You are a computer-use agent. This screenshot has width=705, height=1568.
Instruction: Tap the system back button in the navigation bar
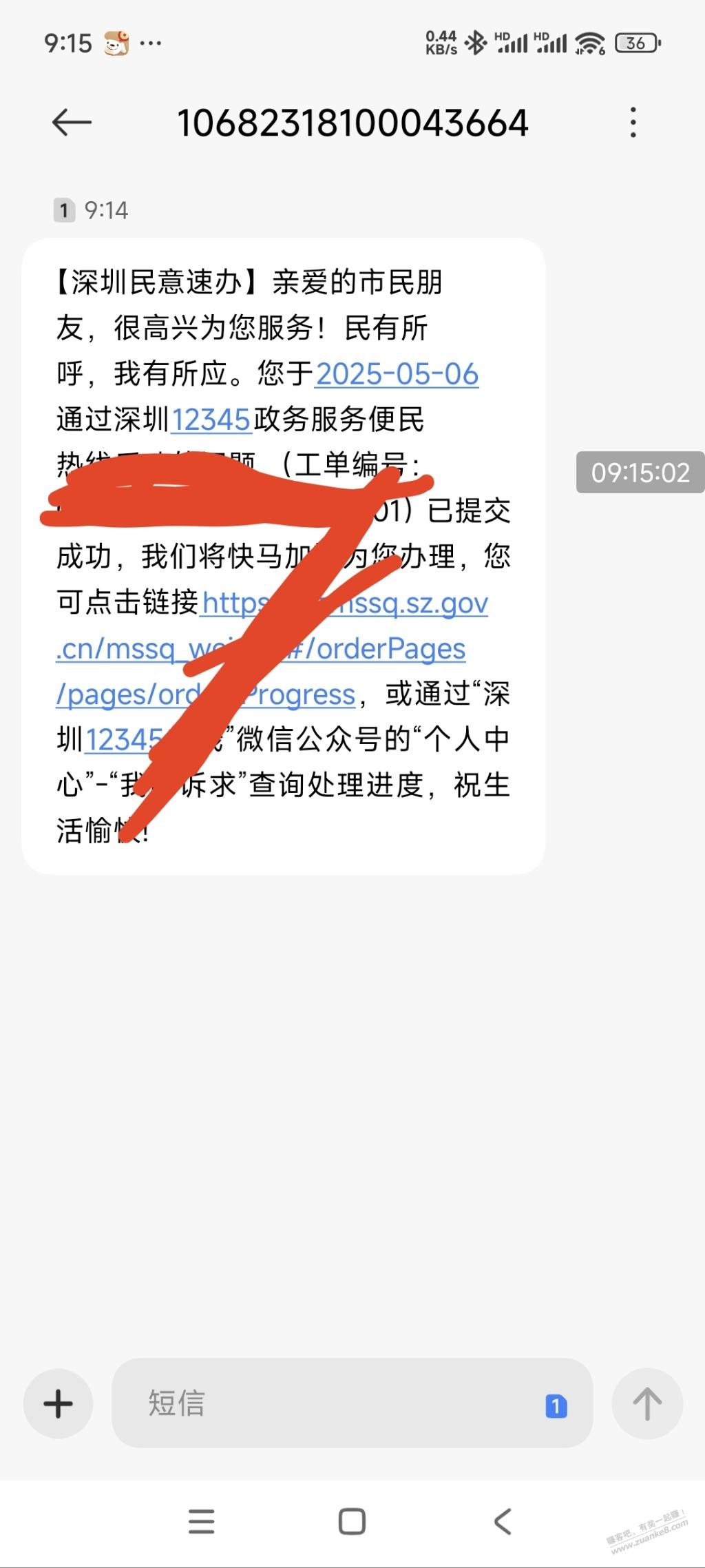click(503, 1522)
